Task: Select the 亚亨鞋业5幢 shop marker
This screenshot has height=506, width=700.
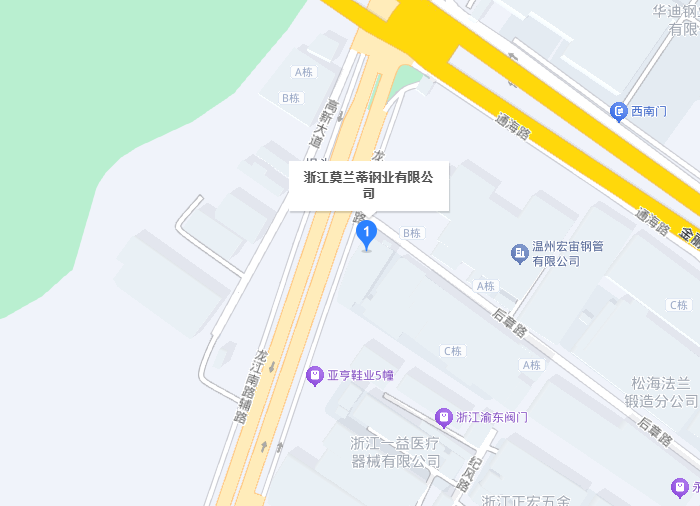Action: pos(314,376)
